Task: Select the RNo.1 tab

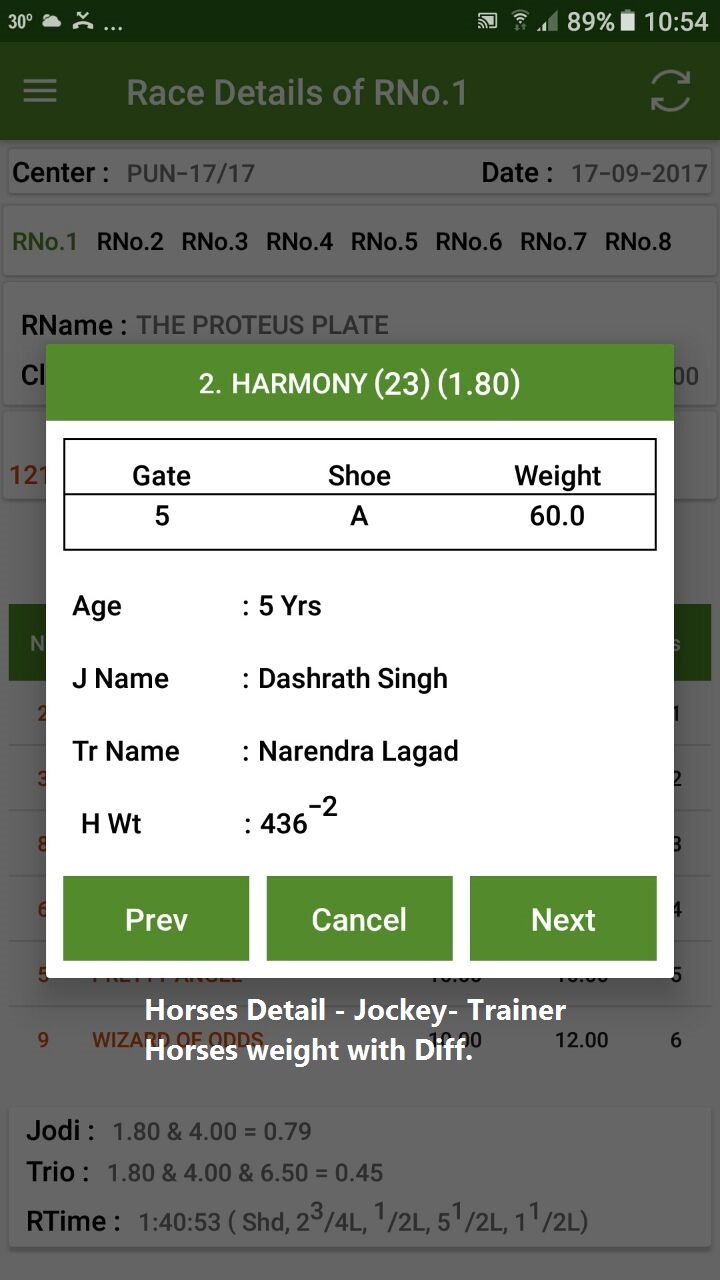Action: click(x=45, y=242)
